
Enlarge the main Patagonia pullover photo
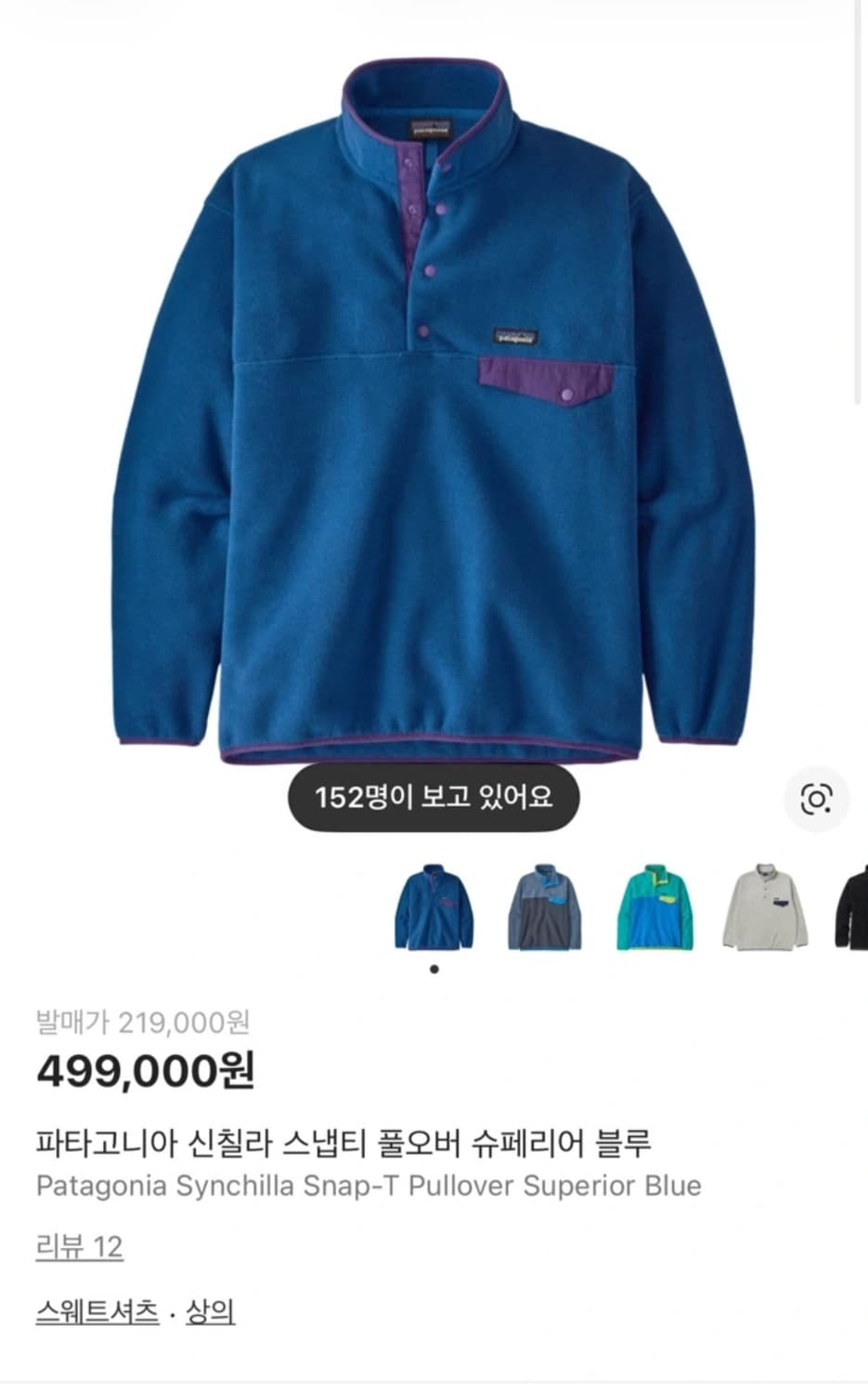pyautogui.click(x=434, y=418)
